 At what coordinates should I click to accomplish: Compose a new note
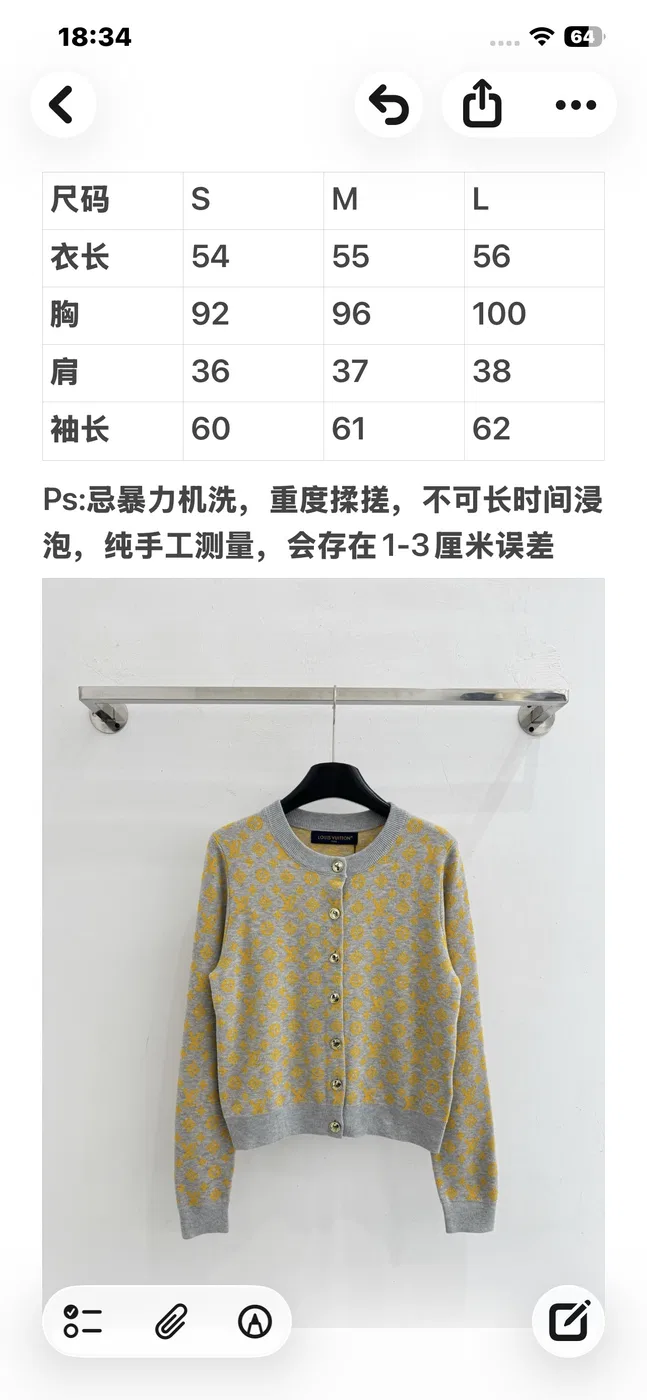(569, 1321)
